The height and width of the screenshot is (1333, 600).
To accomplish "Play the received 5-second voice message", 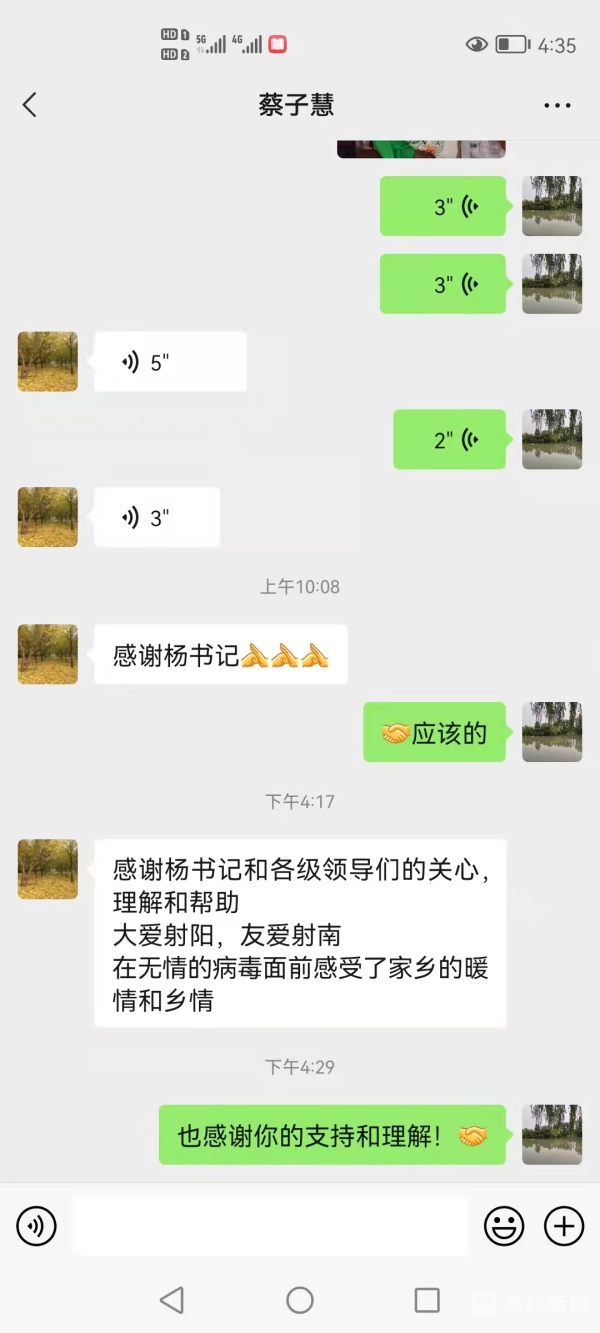I will point(169,362).
